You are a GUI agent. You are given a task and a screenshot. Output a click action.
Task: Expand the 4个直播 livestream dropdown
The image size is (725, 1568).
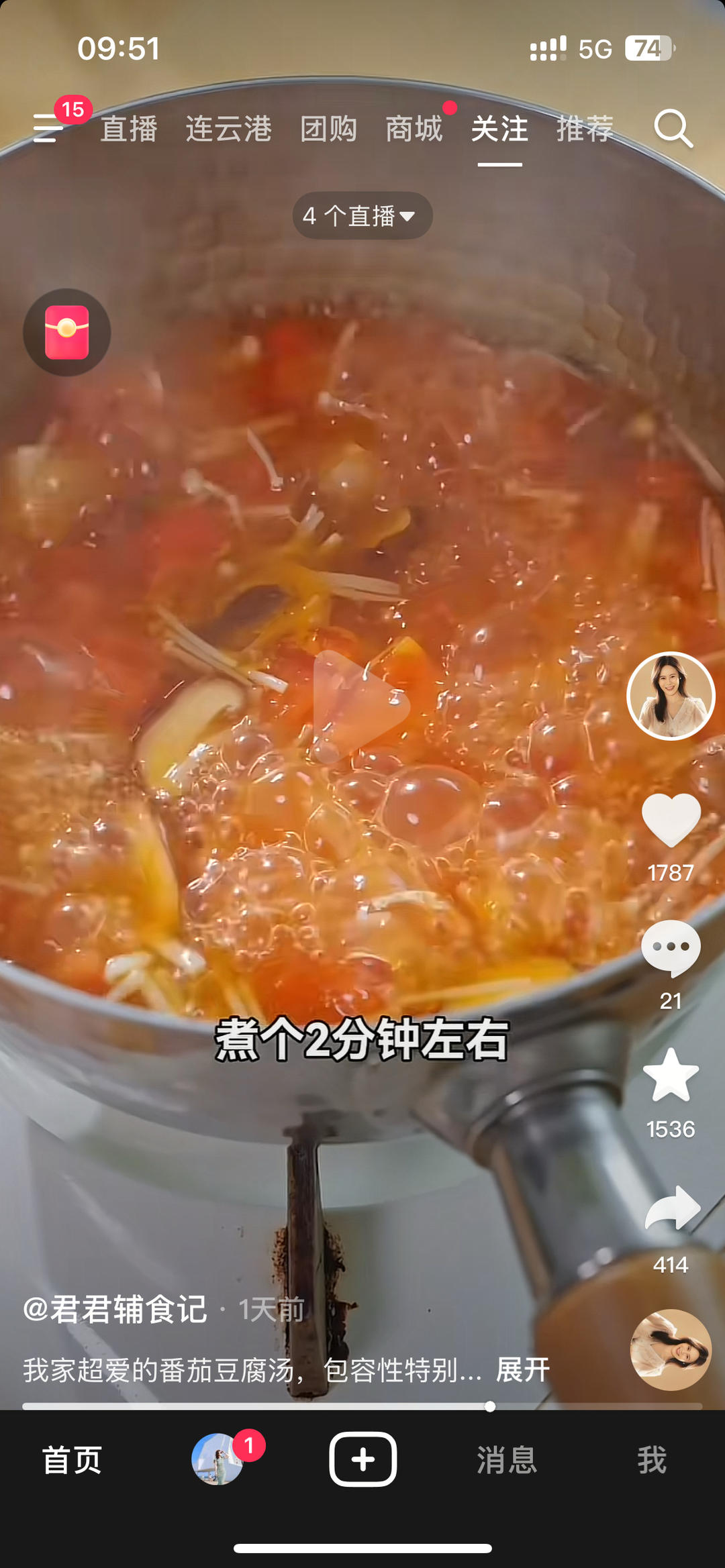(x=361, y=215)
